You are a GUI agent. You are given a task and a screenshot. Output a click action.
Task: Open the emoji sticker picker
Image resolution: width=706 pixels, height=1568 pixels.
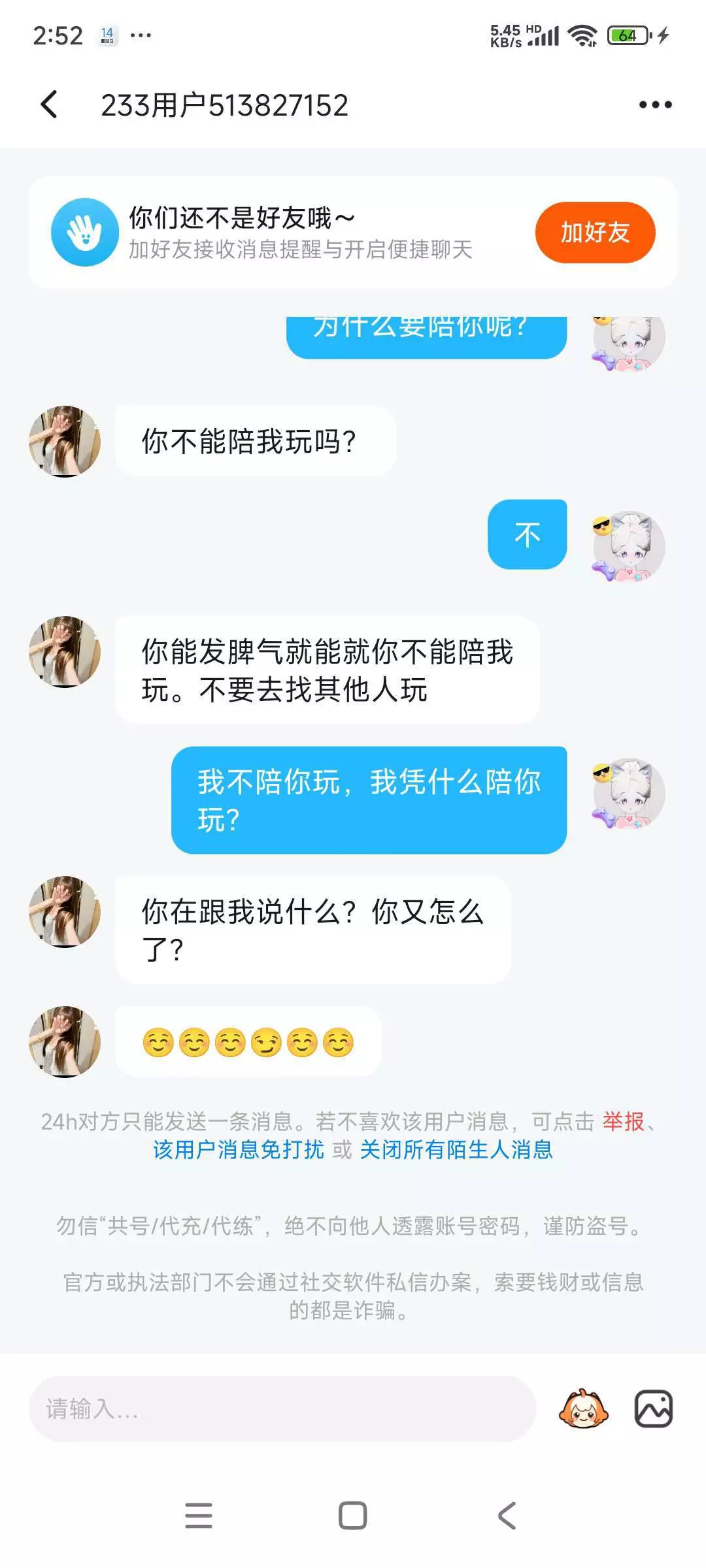pyautogui.click(x=583, y=1409)
